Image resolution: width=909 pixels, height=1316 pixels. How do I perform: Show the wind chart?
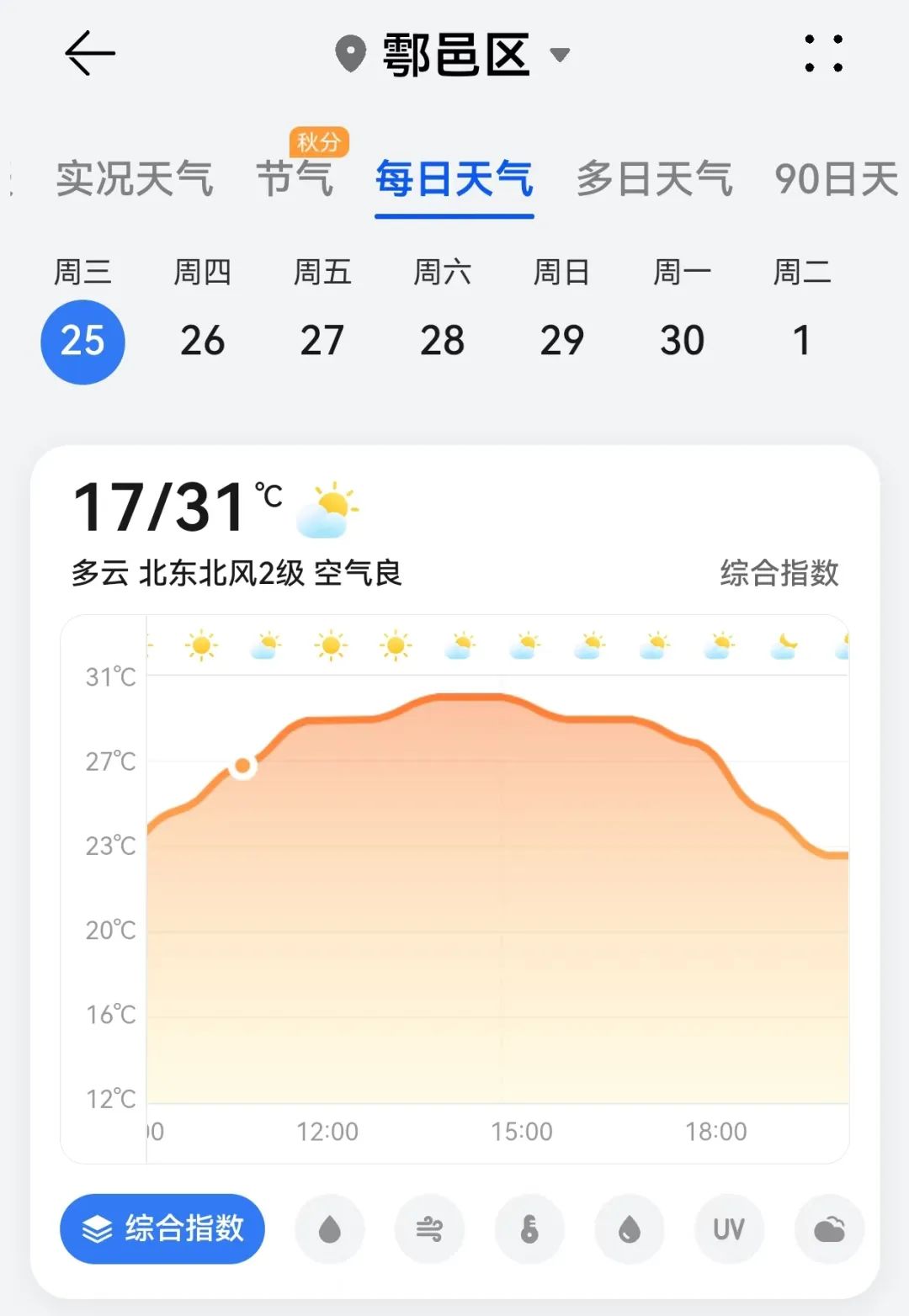(x=429, y=1229)
